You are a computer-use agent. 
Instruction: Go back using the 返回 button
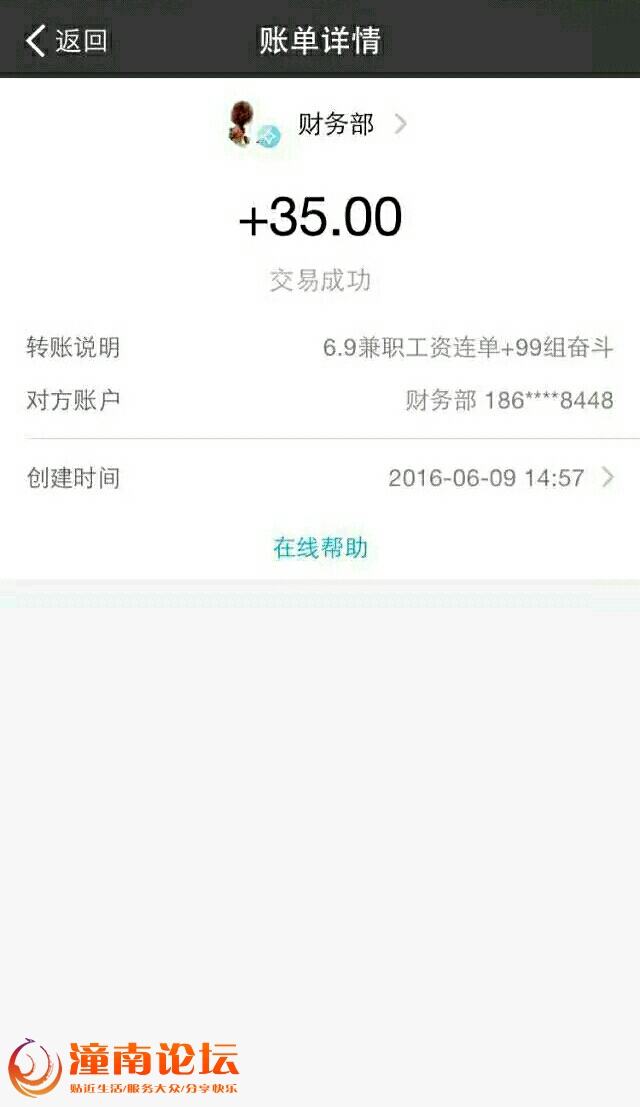pyautogui.click(x=66, y=40)
